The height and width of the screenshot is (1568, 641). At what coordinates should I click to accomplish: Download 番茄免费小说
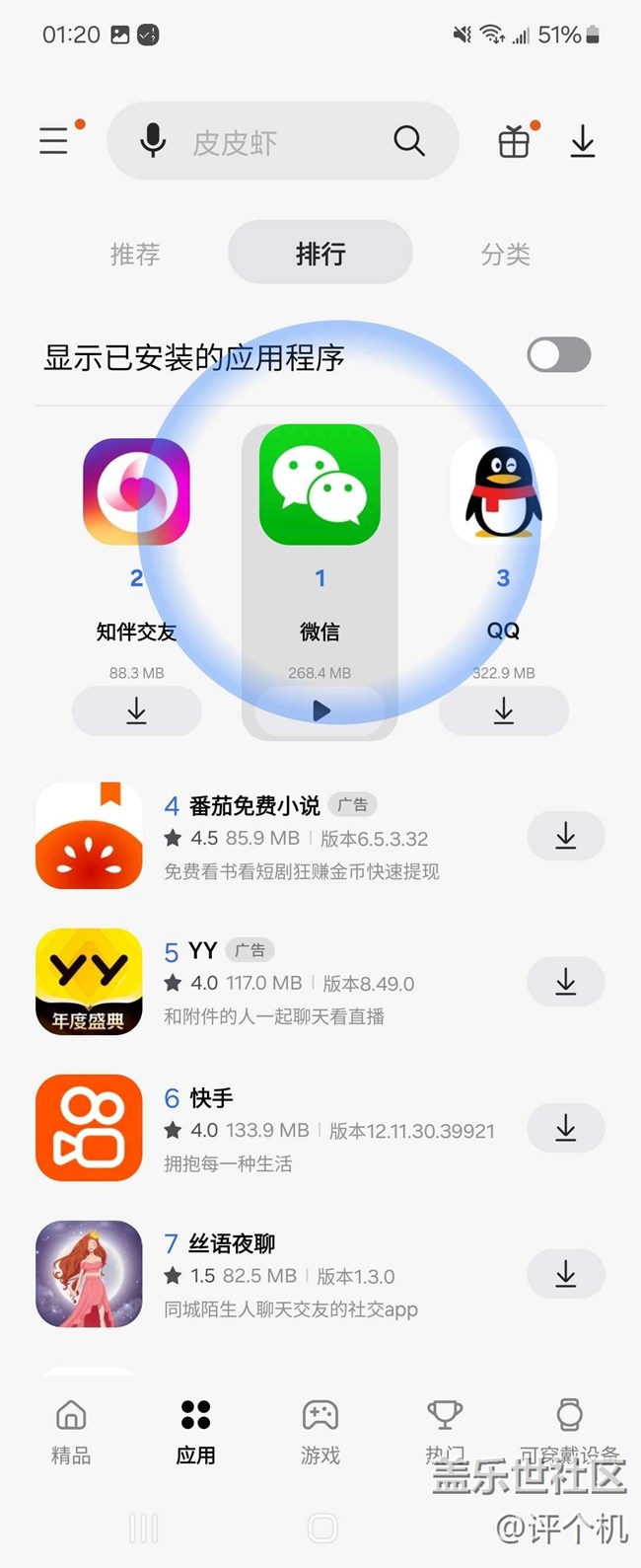click(x=565, y=836)
